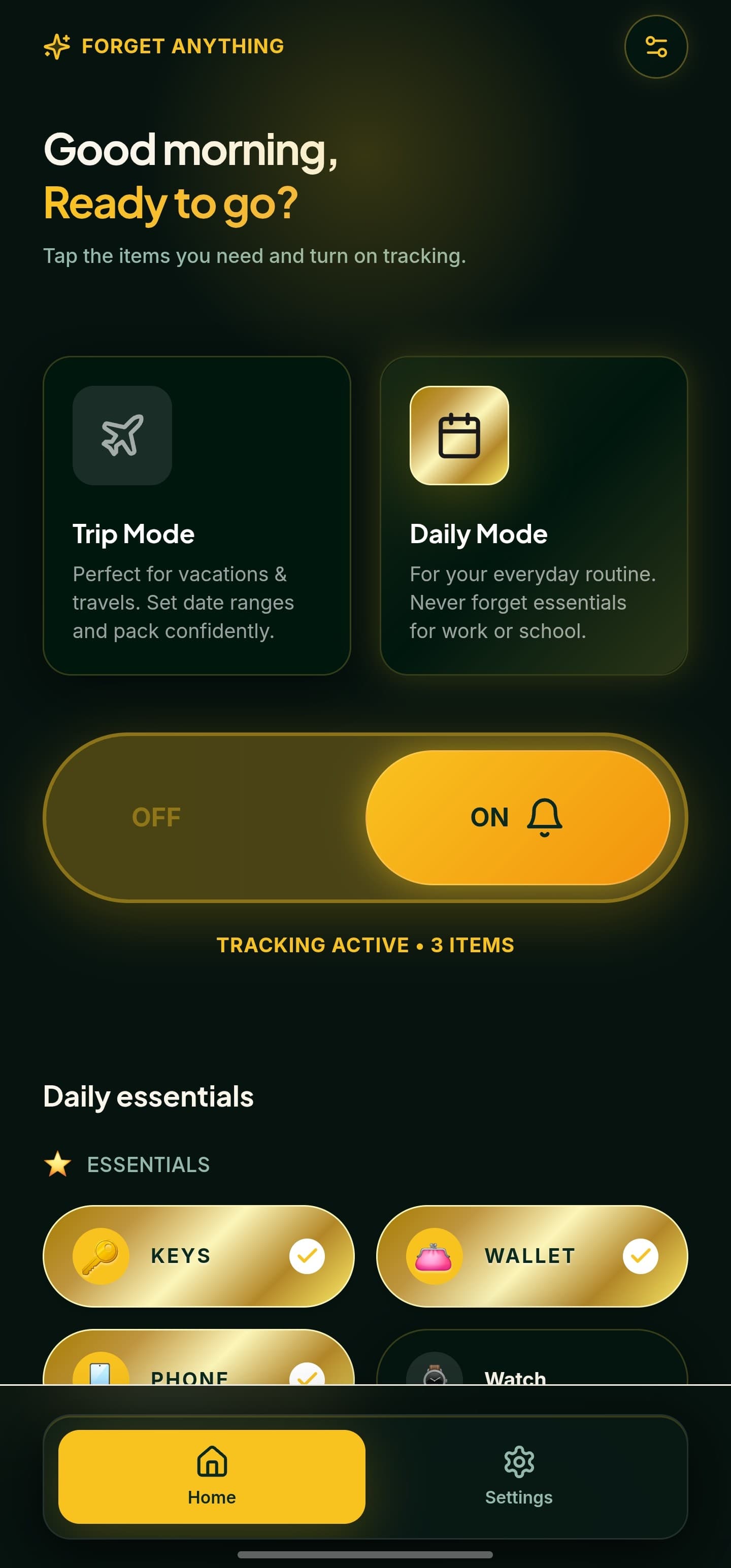Add Watch to tracked items

[x=532, y=1357]
